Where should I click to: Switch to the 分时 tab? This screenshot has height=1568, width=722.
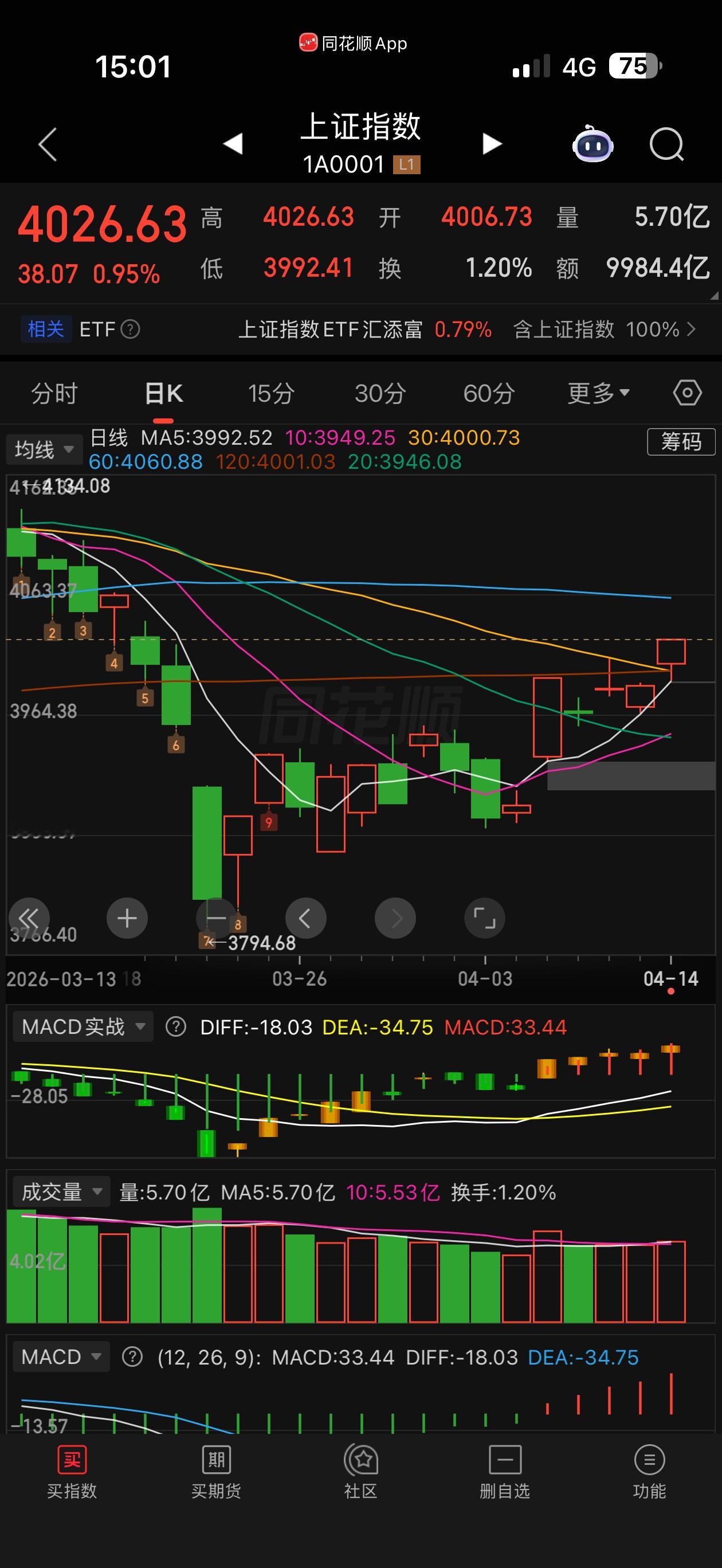[x=53, y=393]
